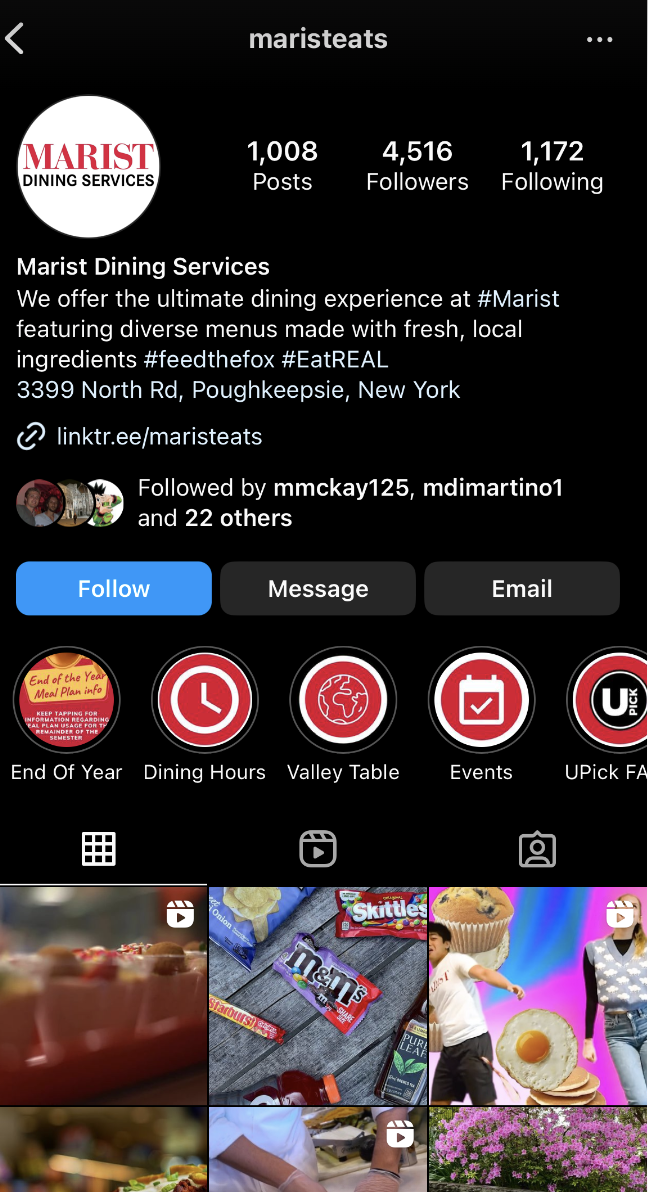Select the posts grid tab
Image resolution: width=648 pixels, height=1192 pixels.
coord(99,849)
